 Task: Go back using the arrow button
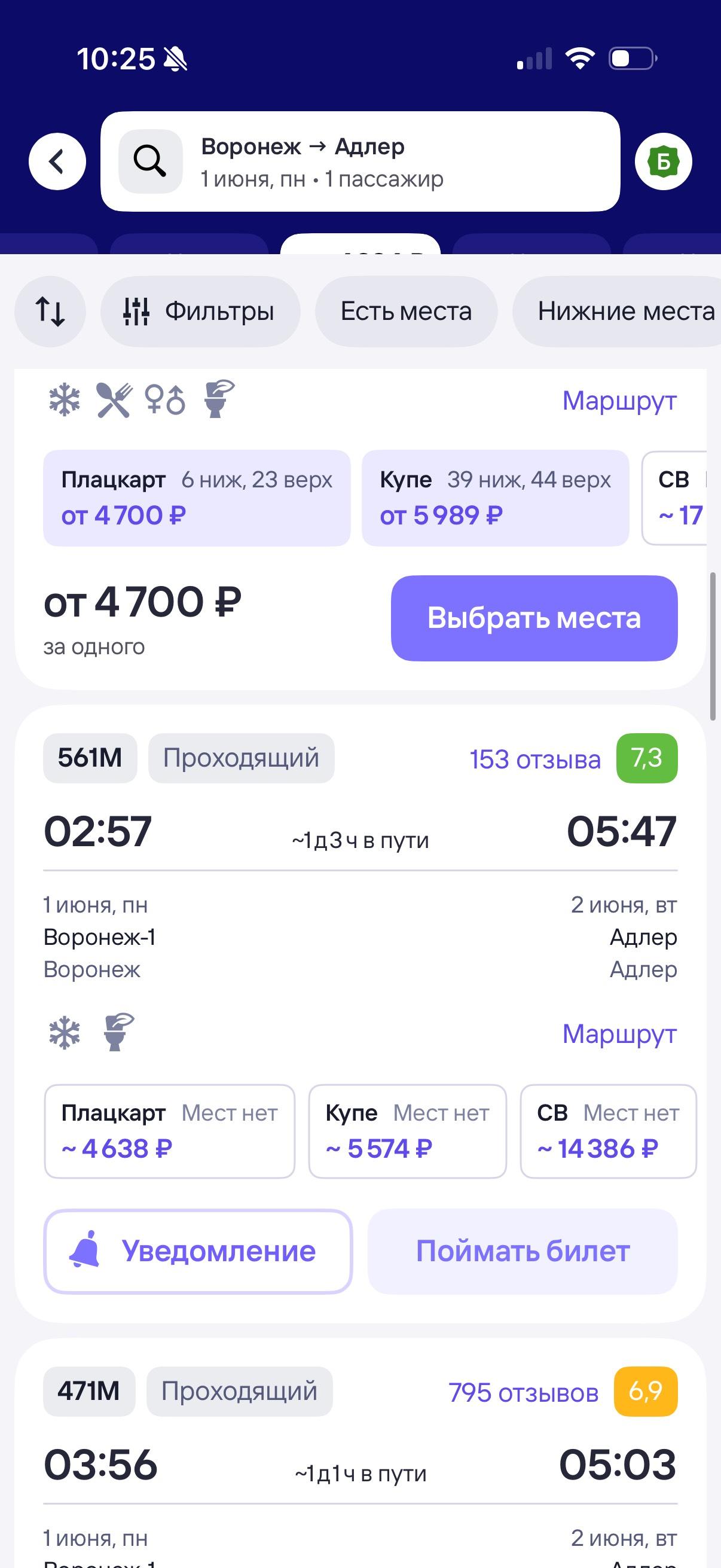57,162
